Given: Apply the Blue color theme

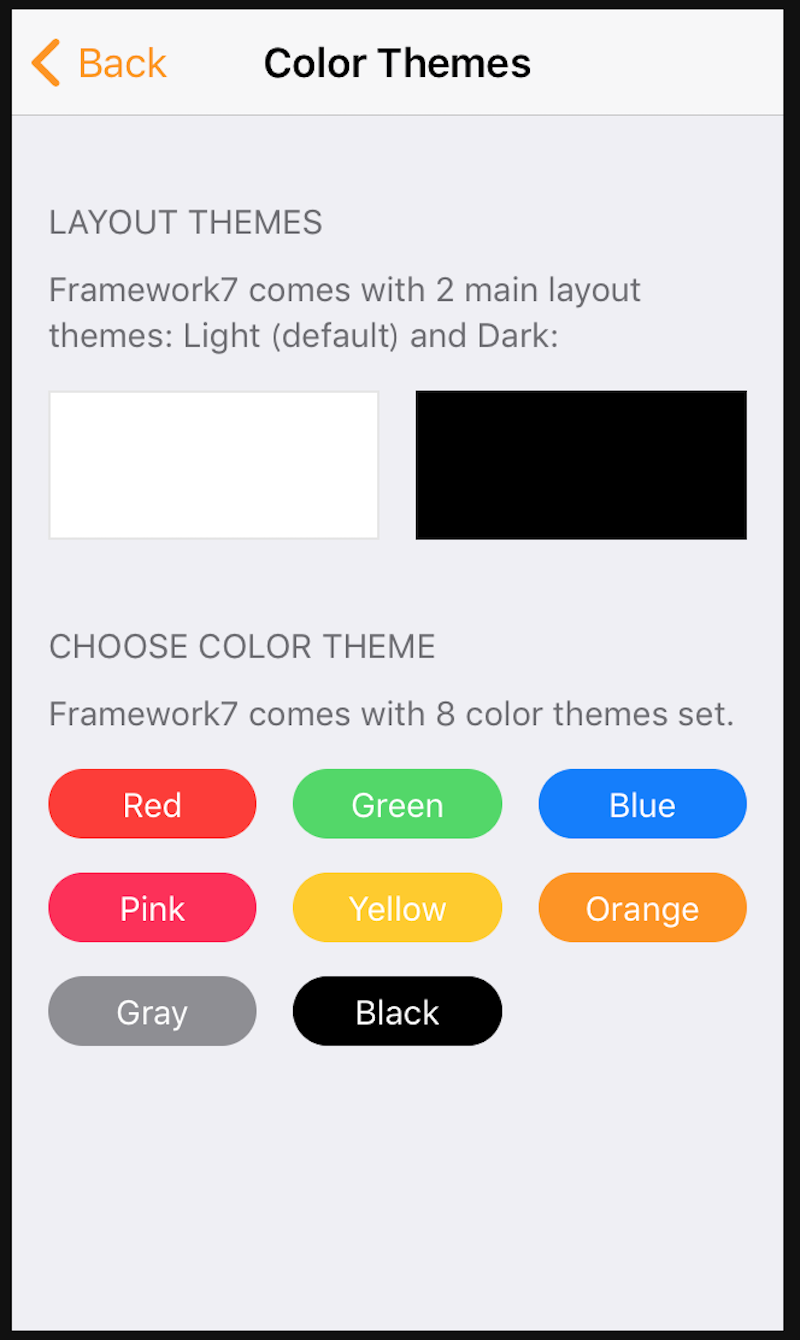Looking at the screenshot, I should click(642, 804).
